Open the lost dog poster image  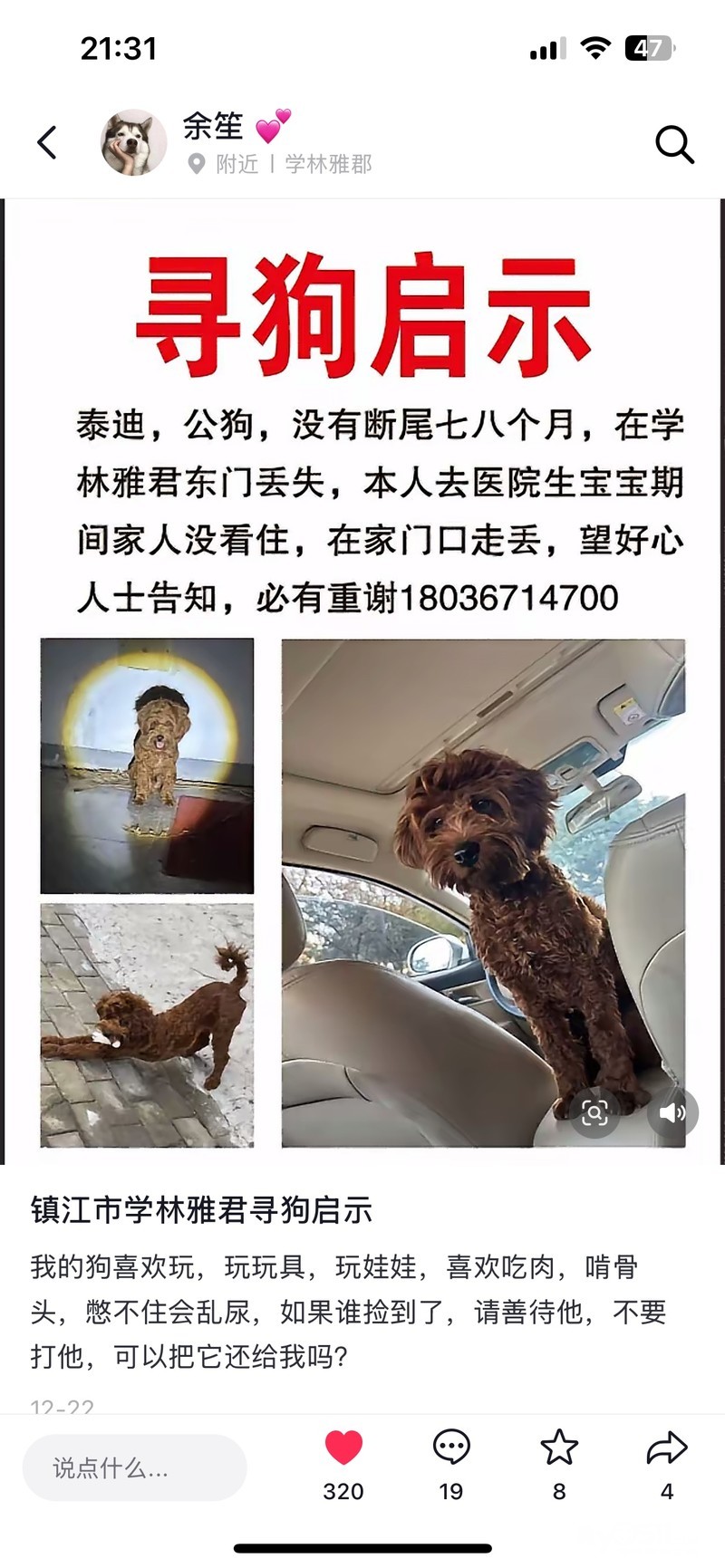click(362, 679)
